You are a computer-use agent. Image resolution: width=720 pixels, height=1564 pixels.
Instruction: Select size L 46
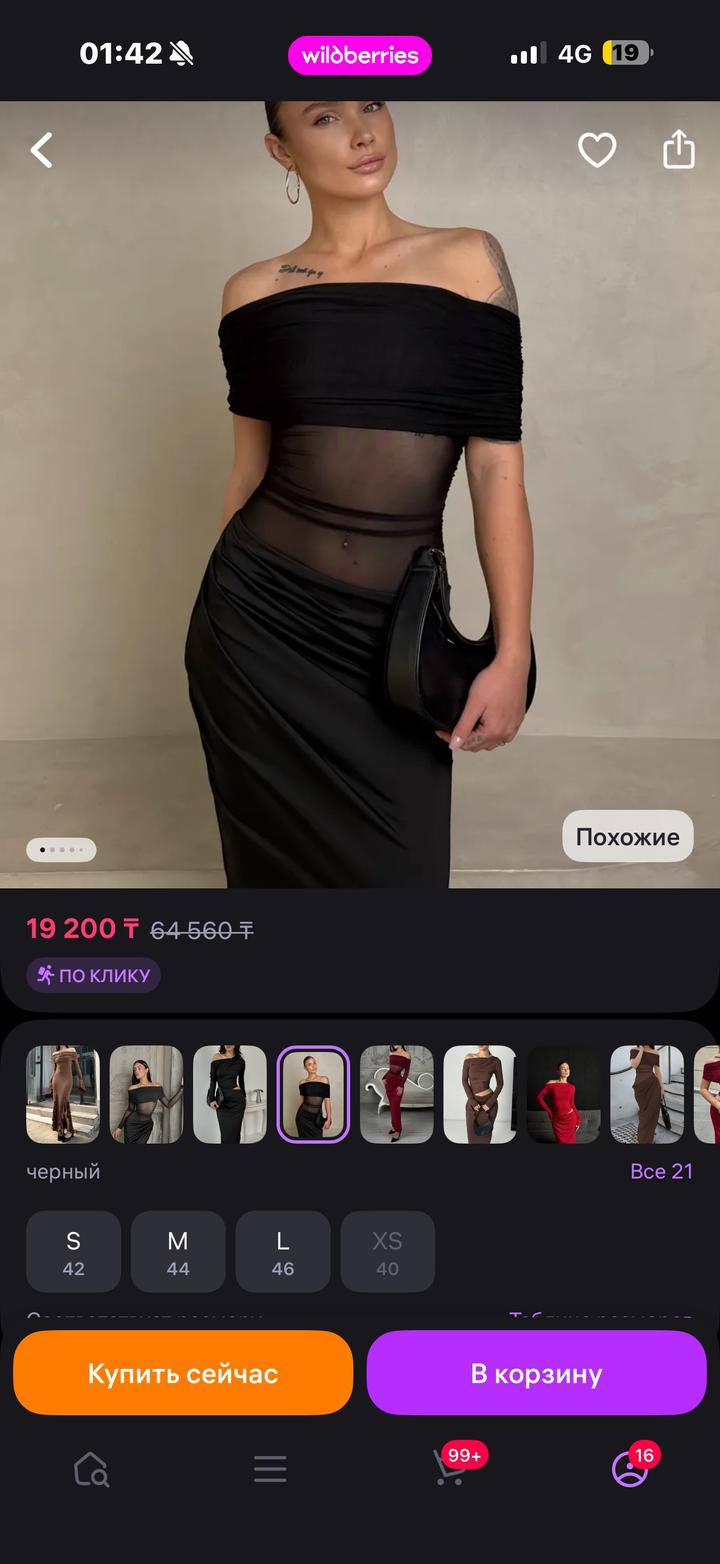click(x=283, y=1252)
